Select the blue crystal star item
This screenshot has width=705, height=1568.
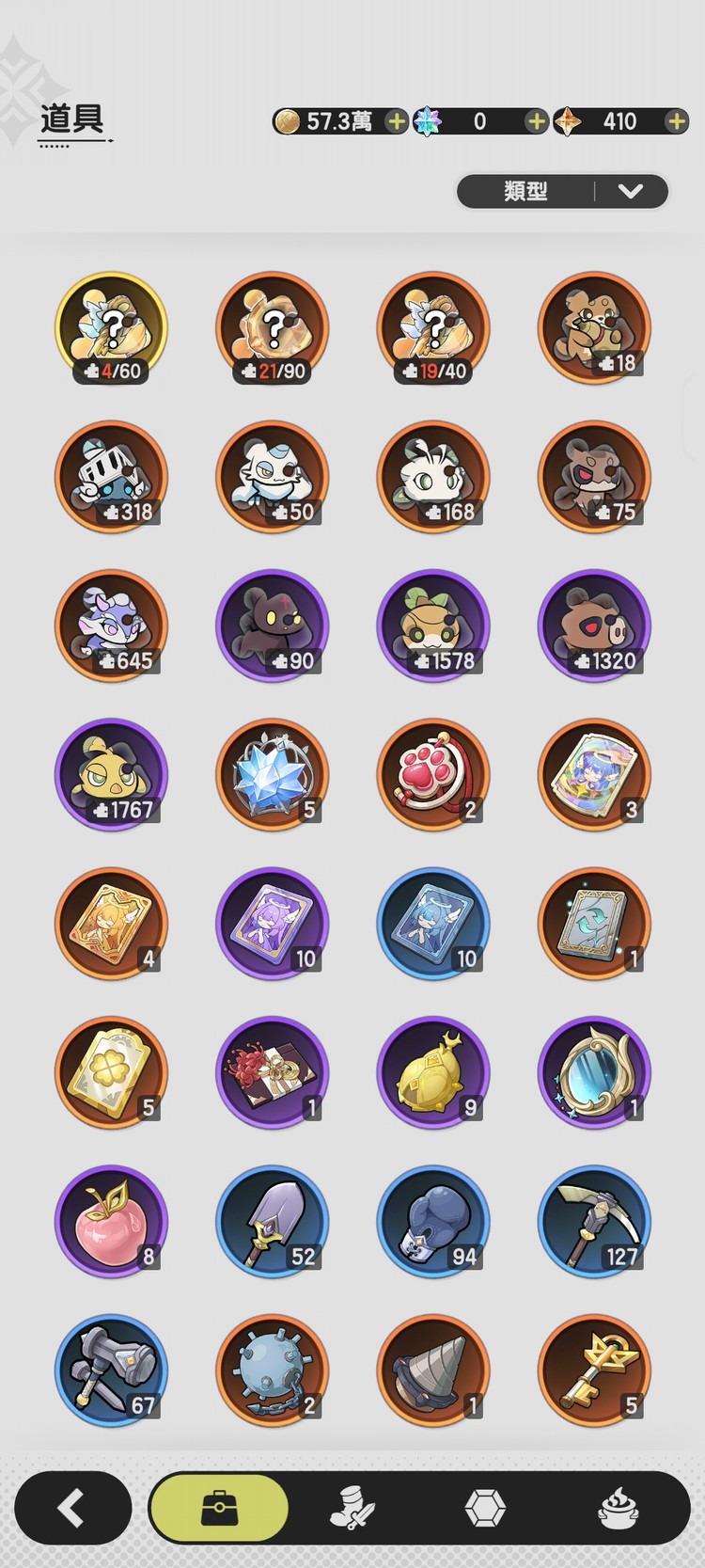pos(273,775)
